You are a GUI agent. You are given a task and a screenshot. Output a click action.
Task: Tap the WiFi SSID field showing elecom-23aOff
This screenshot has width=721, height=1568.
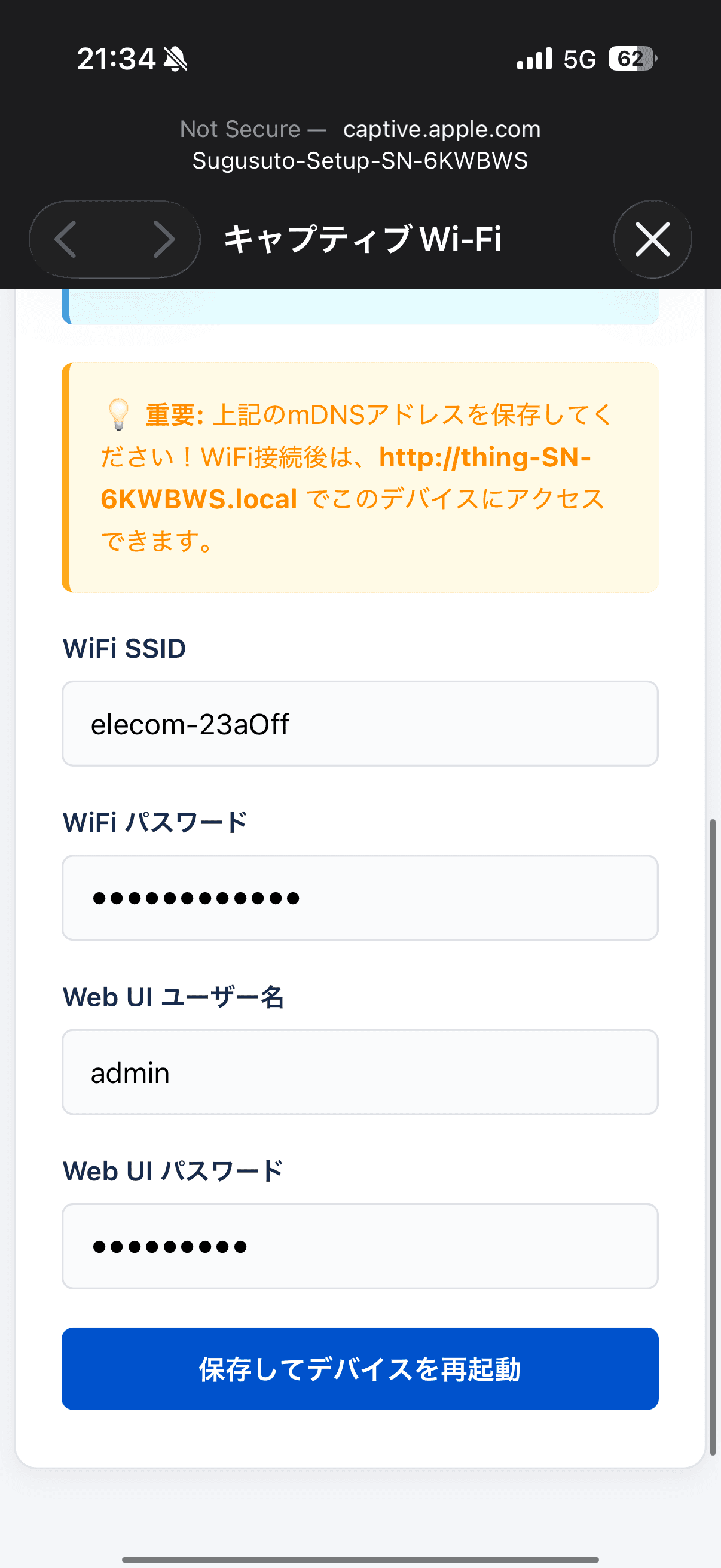coord(360,724)
